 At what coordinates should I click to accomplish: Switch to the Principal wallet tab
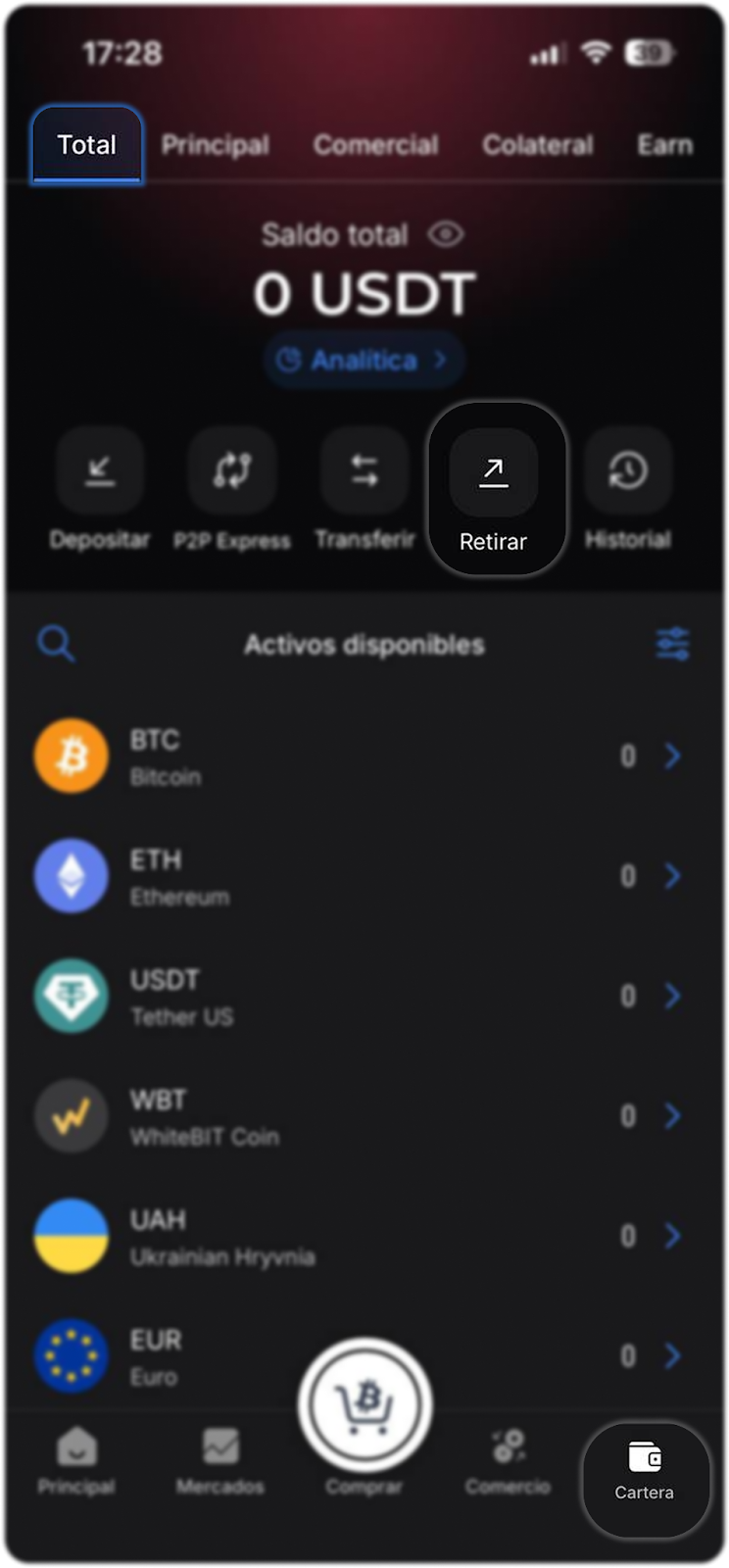[215, 145]
